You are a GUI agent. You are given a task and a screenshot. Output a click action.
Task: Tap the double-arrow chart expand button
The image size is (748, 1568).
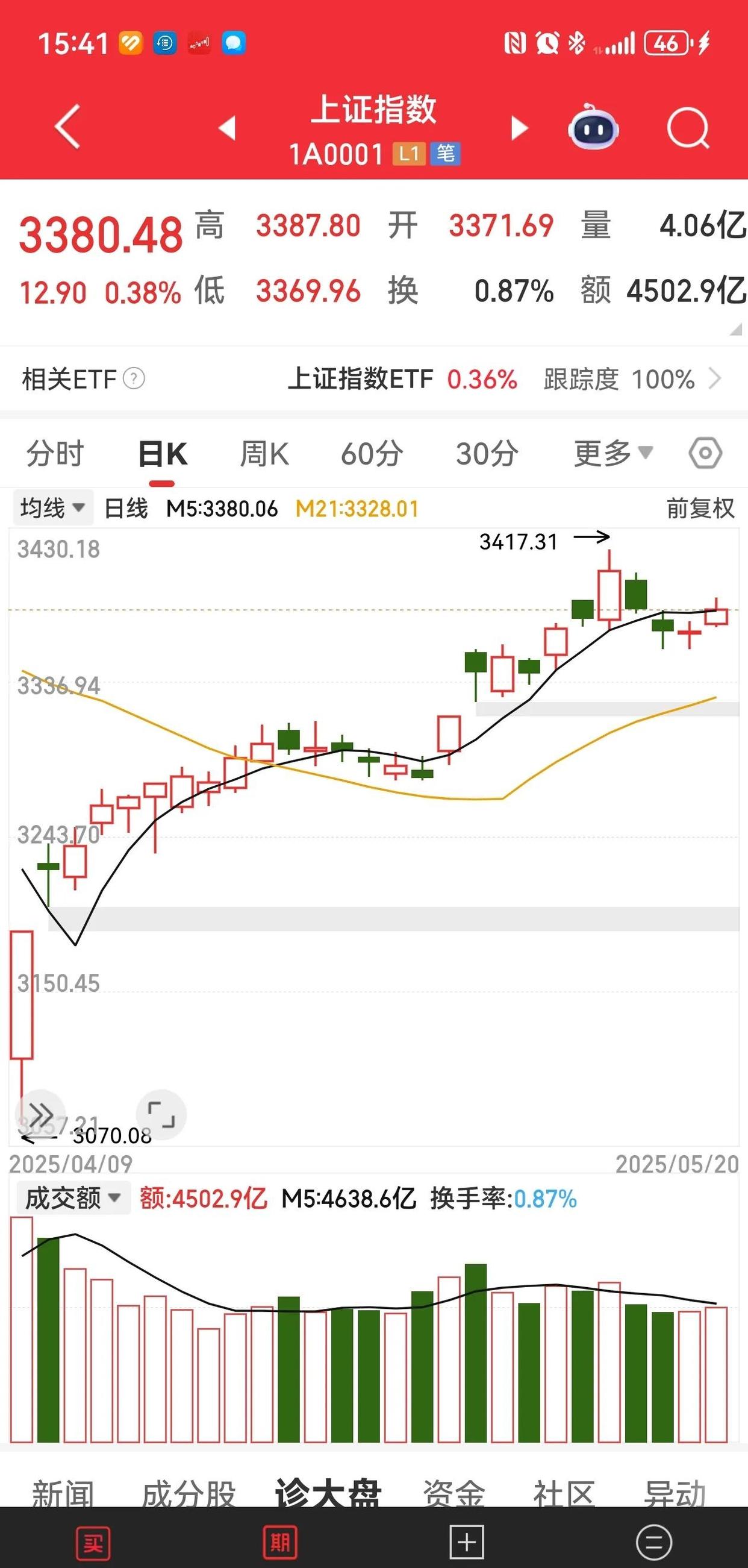point(42,1114)
